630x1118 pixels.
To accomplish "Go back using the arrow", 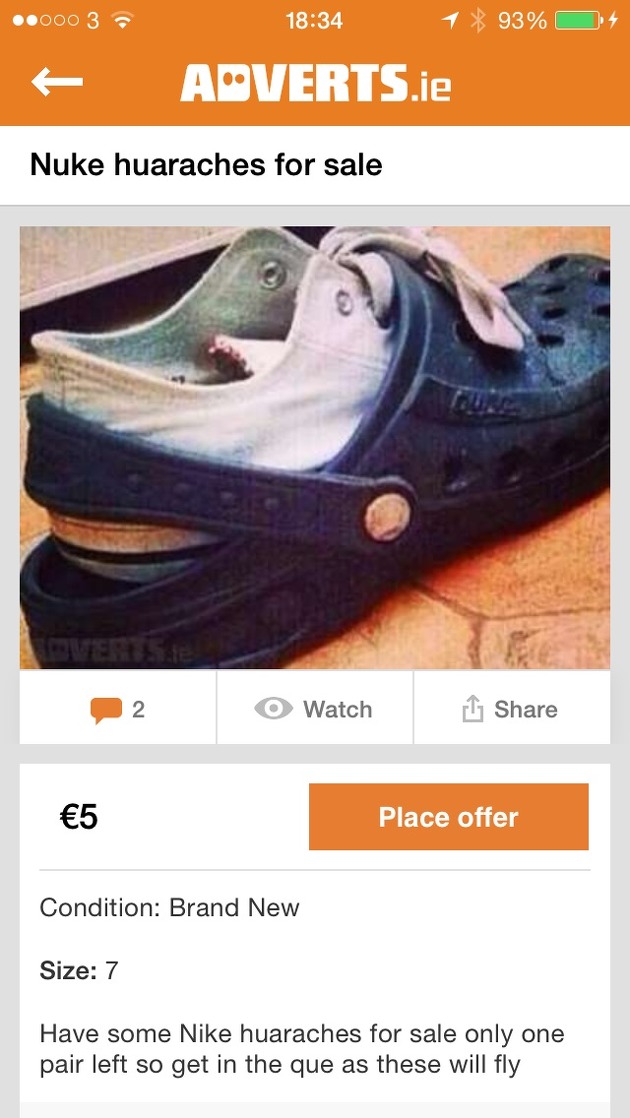I will (56, 82).
